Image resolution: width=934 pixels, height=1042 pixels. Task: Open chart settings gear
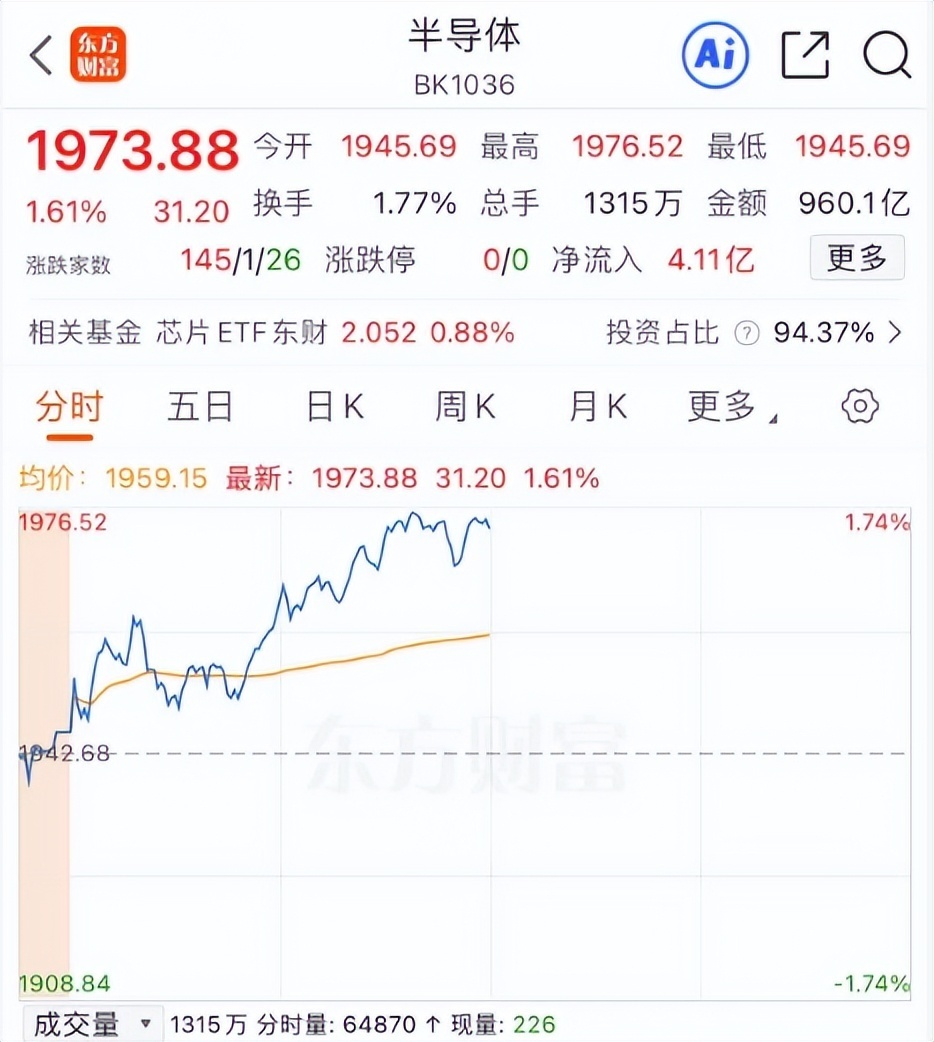860,406
